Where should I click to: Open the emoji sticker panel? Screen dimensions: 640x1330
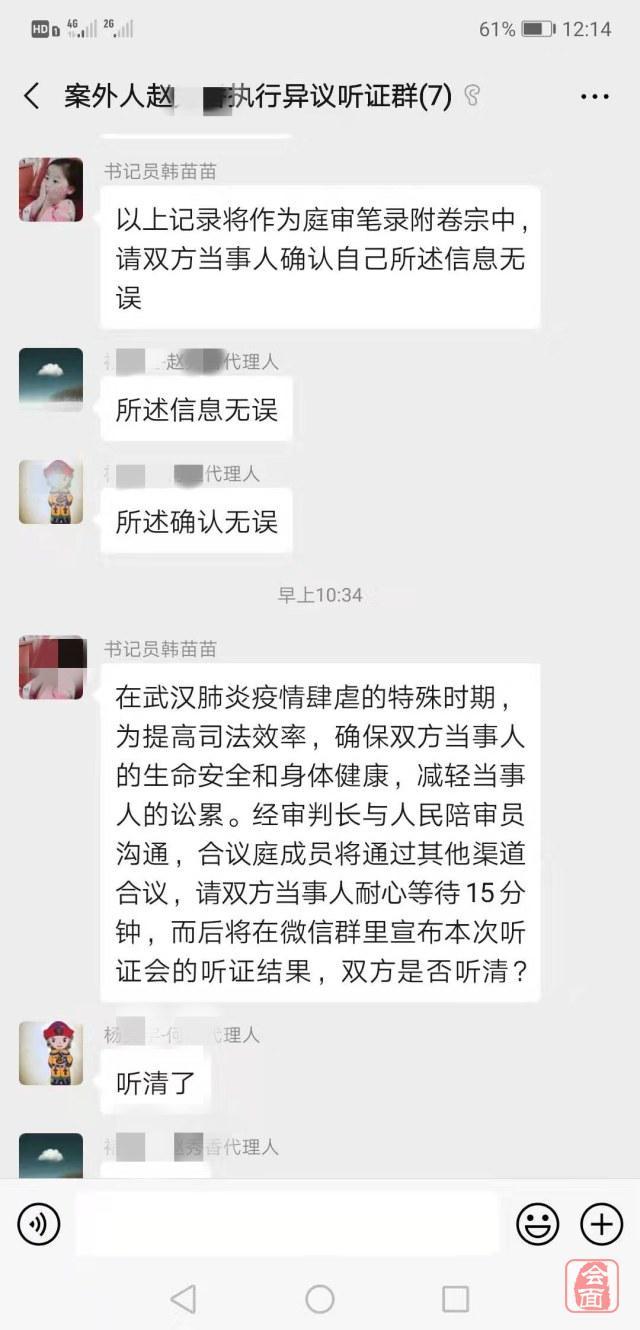coord(537,1223)
